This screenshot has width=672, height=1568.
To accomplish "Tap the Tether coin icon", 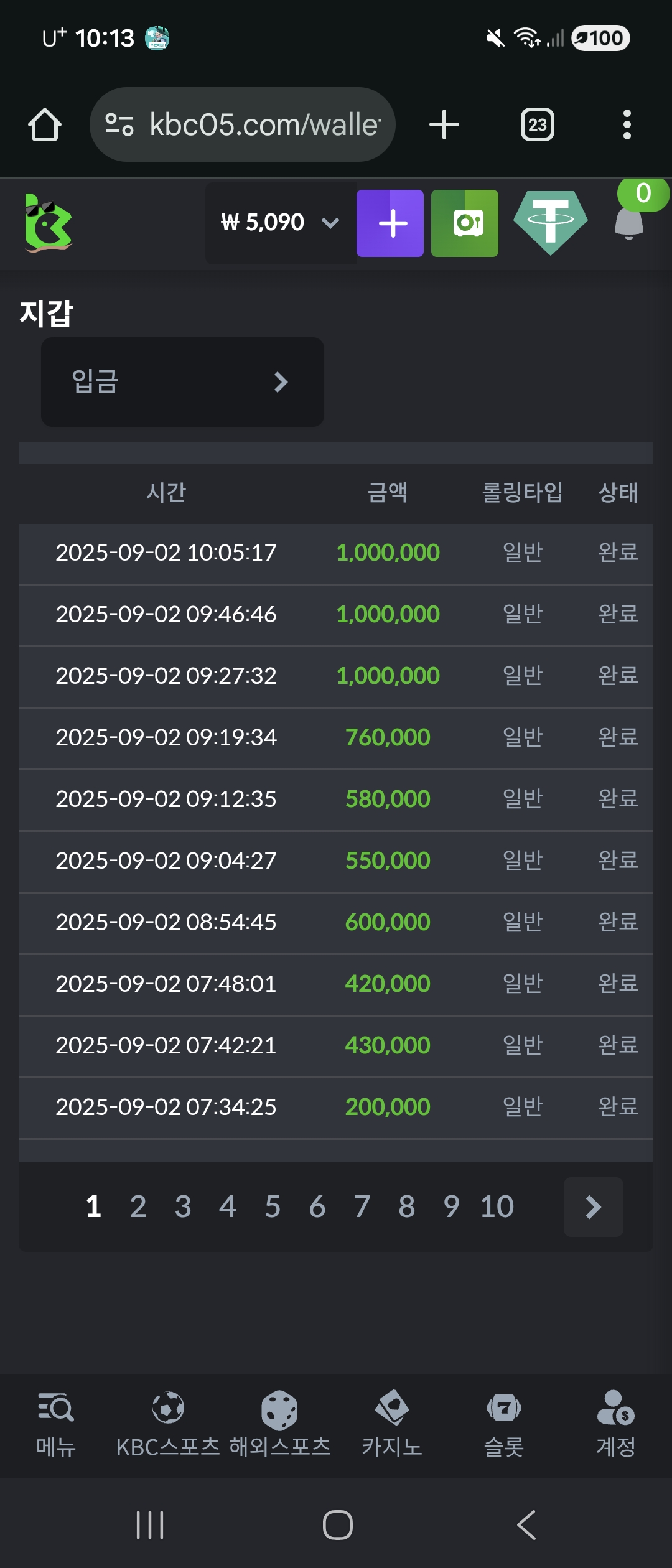I will (x=551, y=222).
